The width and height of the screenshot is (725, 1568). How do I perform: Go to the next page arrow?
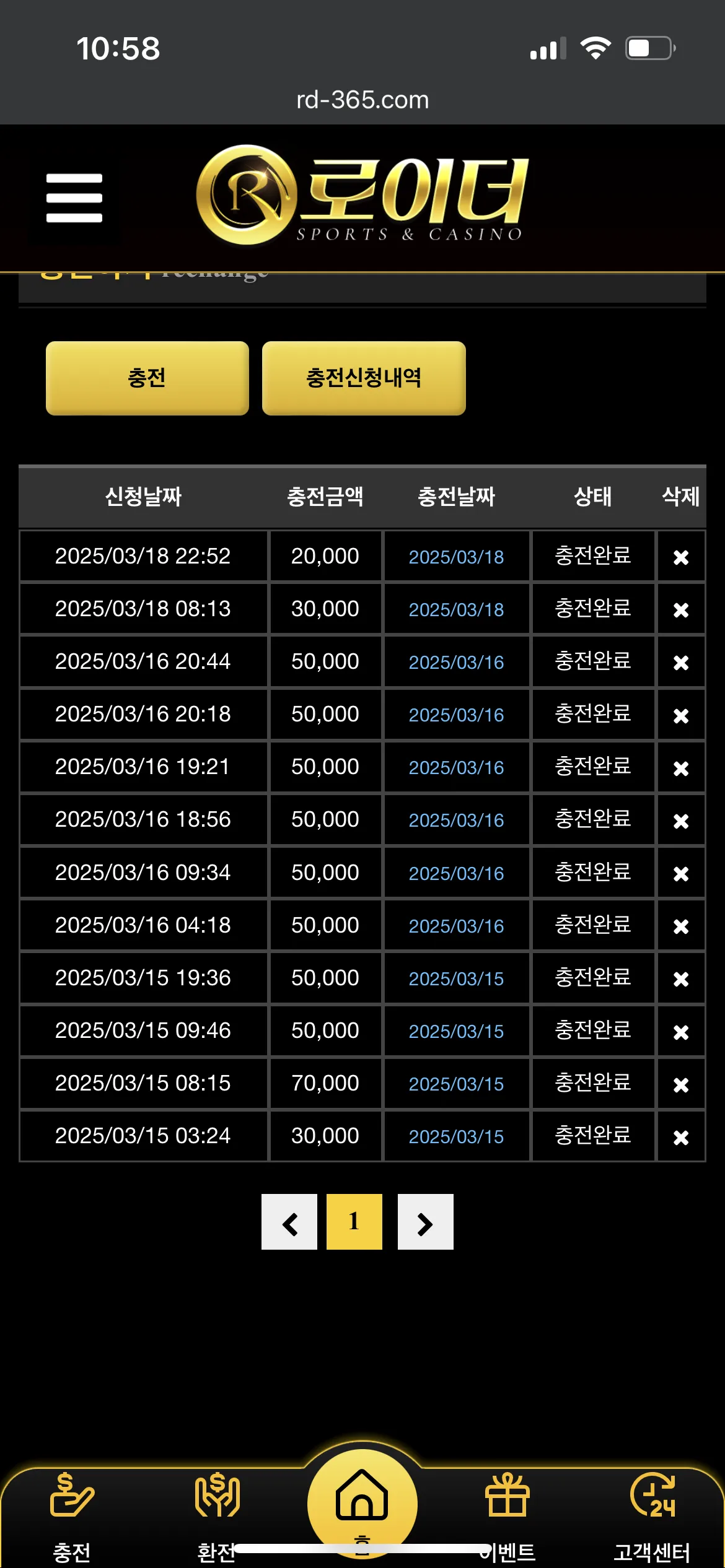point(426,1222)
